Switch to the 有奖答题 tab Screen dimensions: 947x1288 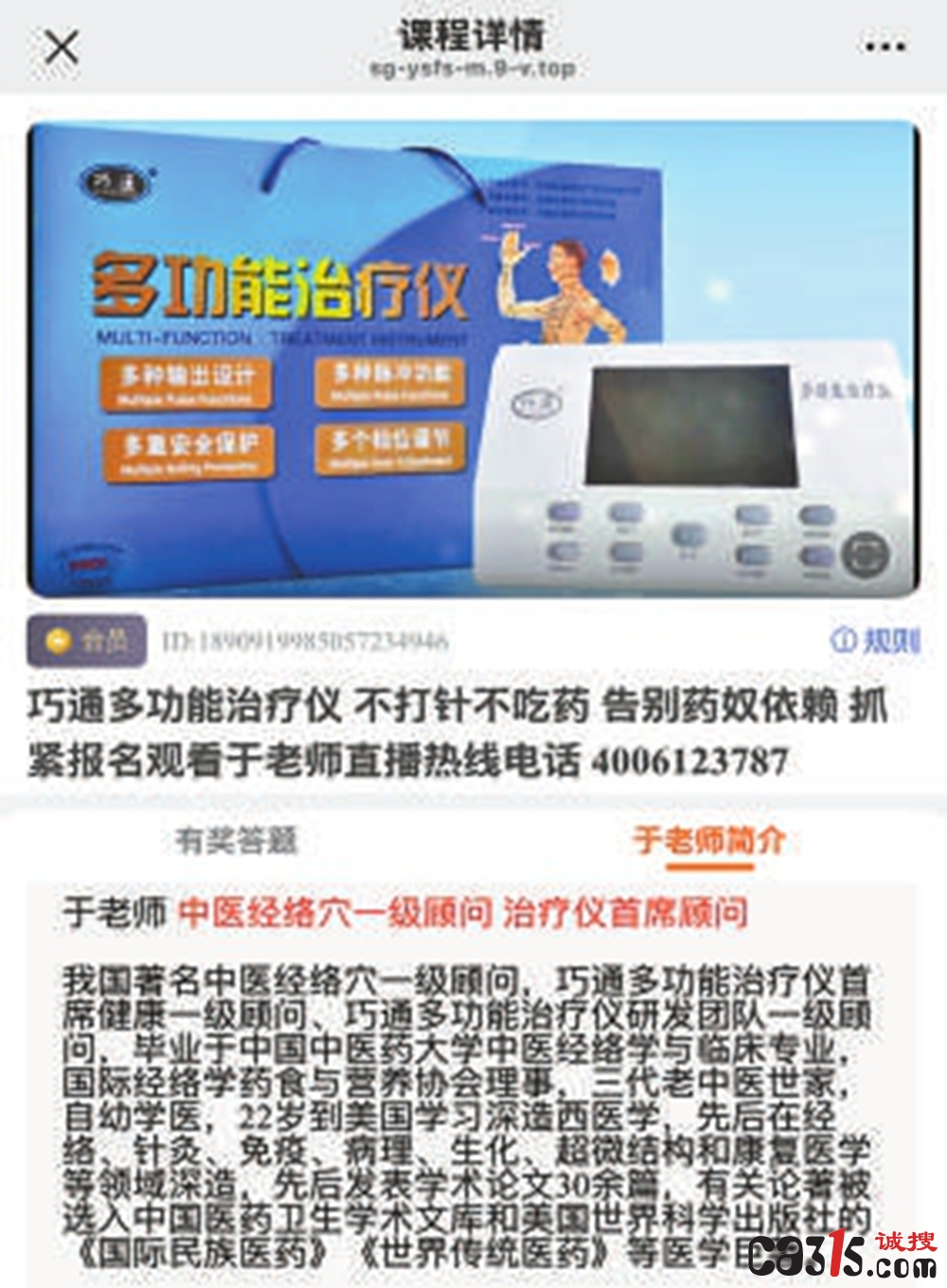pyautogui.click(x=237, y=840)
